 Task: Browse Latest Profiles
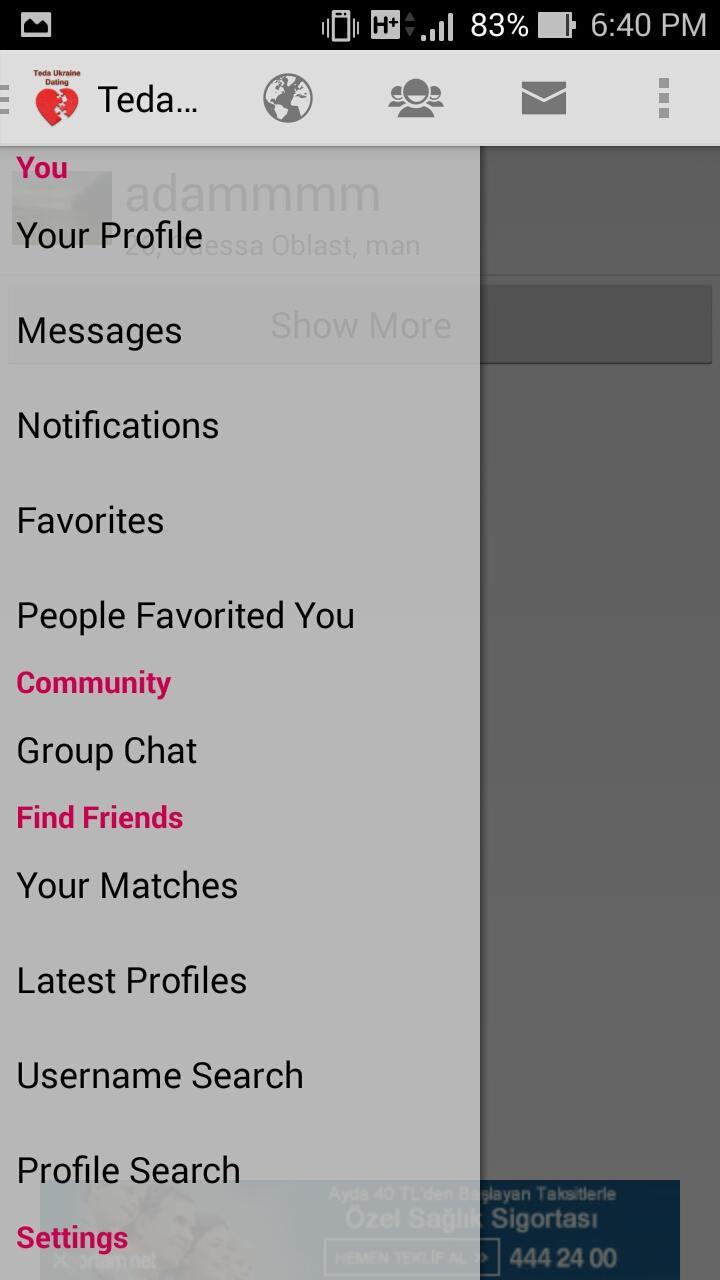tap(132, 980)
